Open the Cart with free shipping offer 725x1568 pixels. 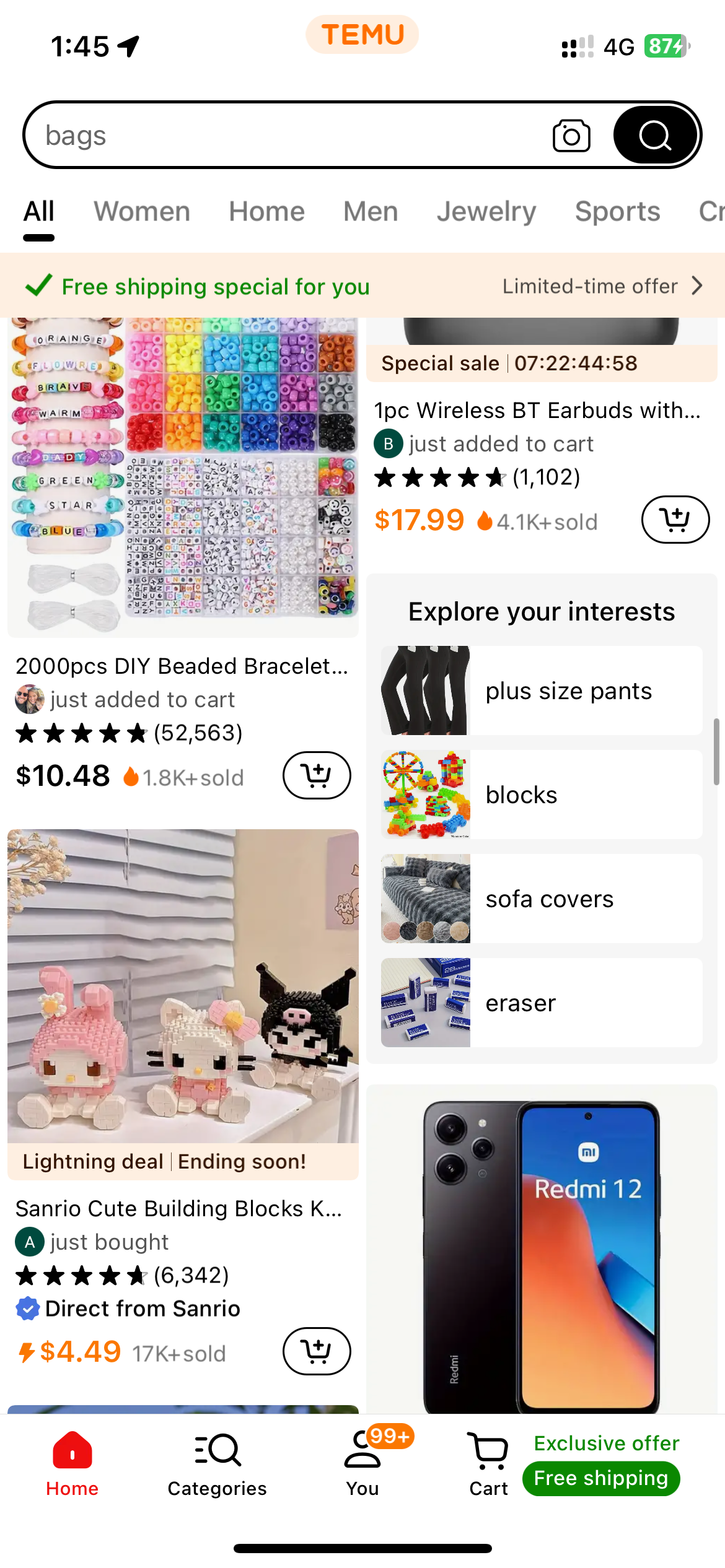tap(490, 1464)
